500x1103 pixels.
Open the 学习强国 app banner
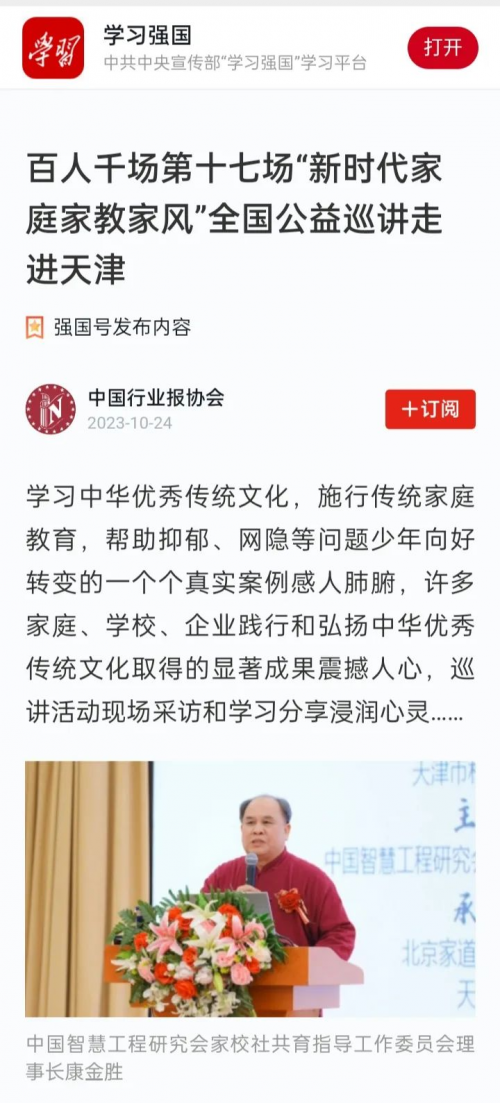pos(250,48)
